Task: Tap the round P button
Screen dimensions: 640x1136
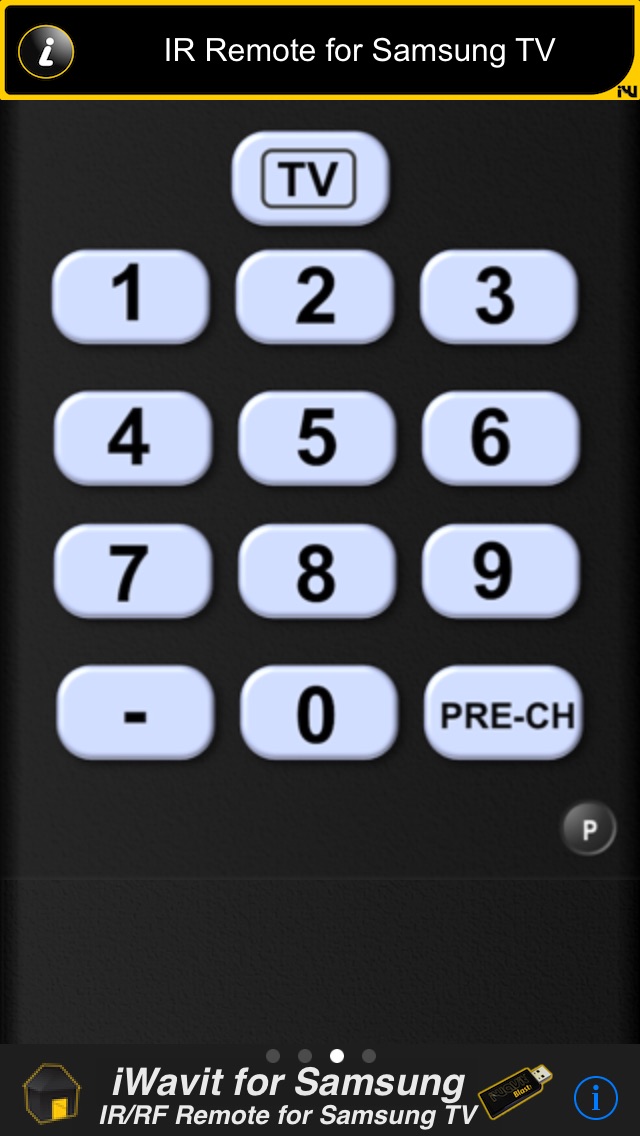Action: 588,830
